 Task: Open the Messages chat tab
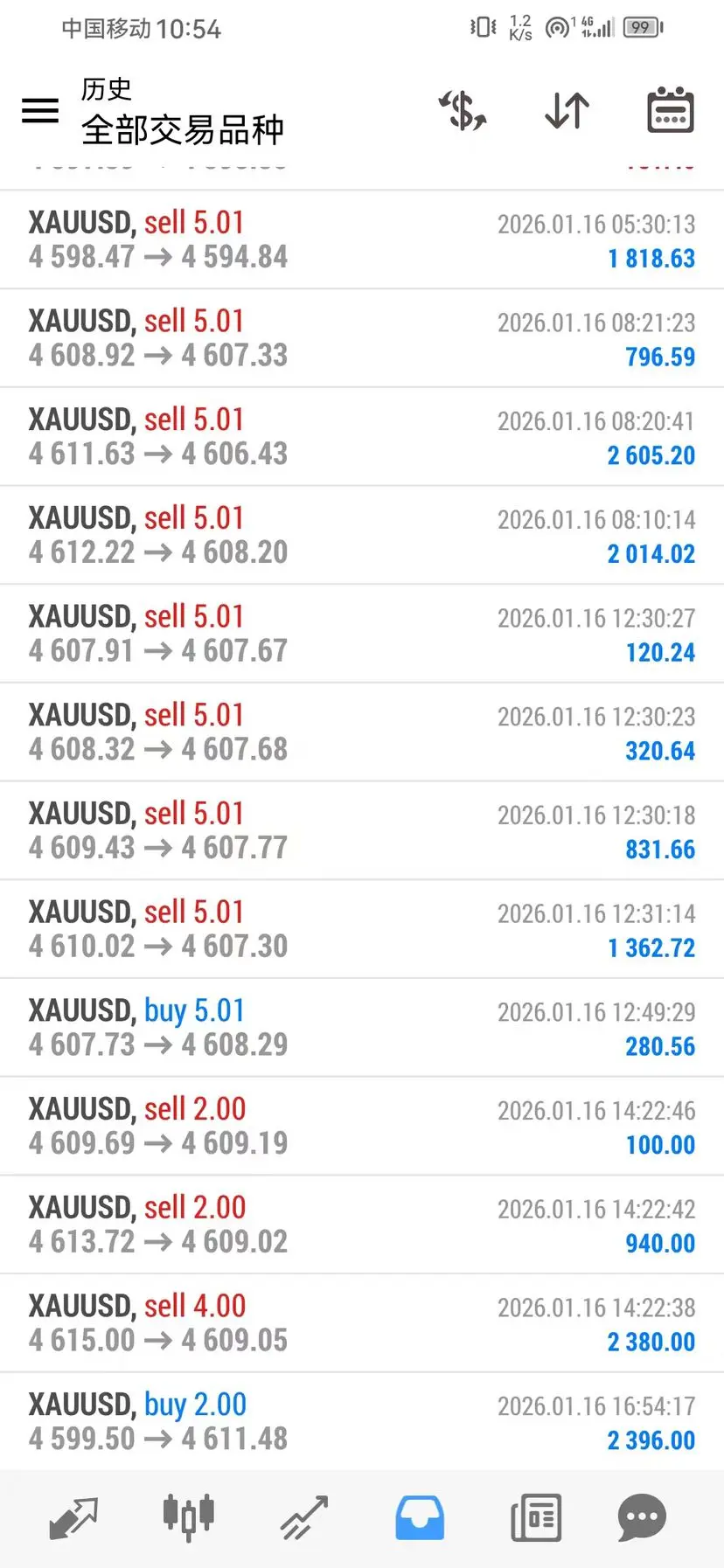pyautogui.click(x=642, y=1517)
